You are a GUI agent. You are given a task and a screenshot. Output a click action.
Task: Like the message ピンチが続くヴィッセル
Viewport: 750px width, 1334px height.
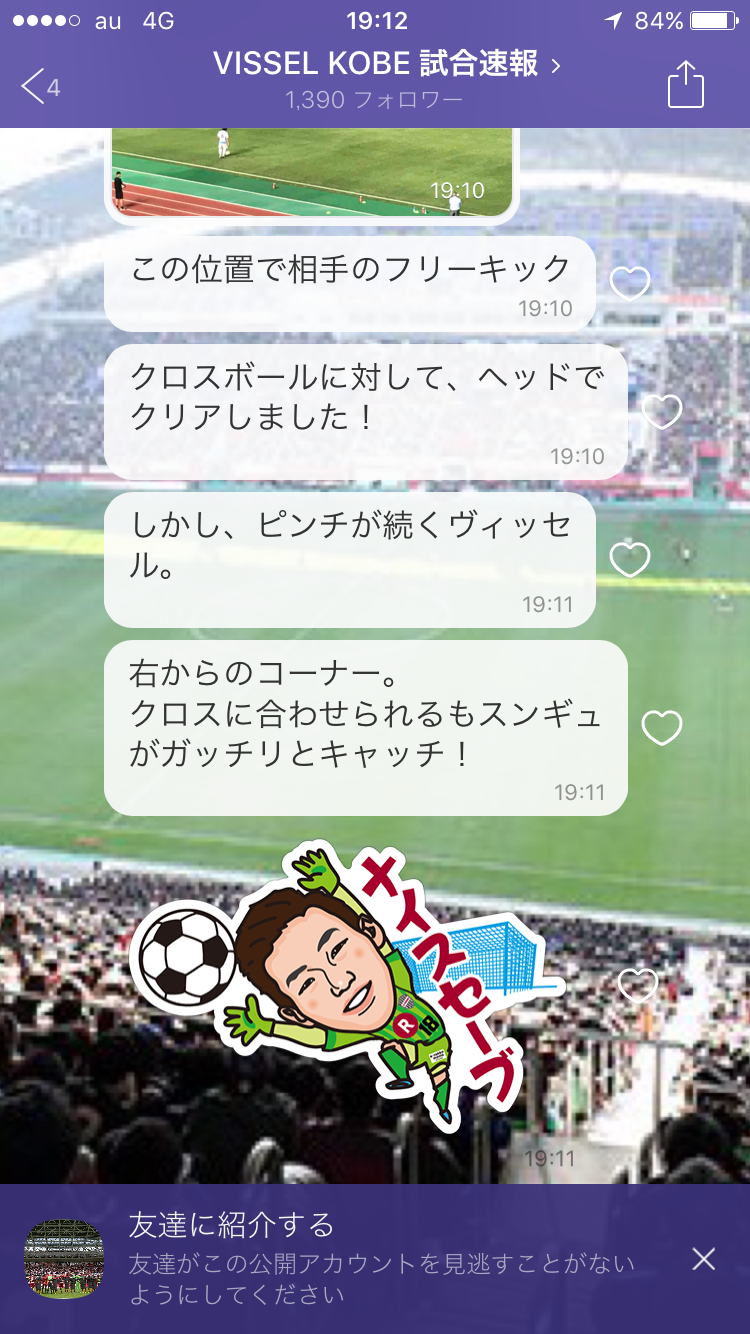pyautogui.click(x=630, y=560)
